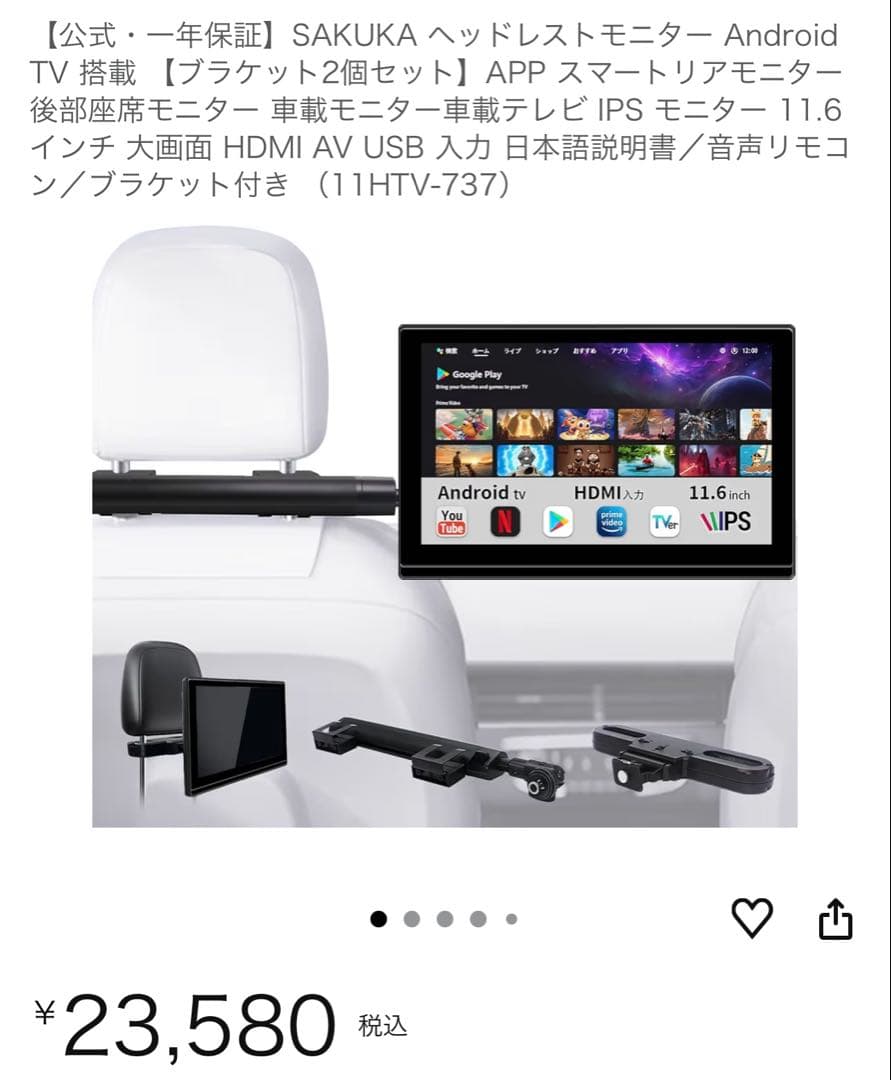891x1080 pixels.
Task: Share this product listing
Action: point(836,919)
